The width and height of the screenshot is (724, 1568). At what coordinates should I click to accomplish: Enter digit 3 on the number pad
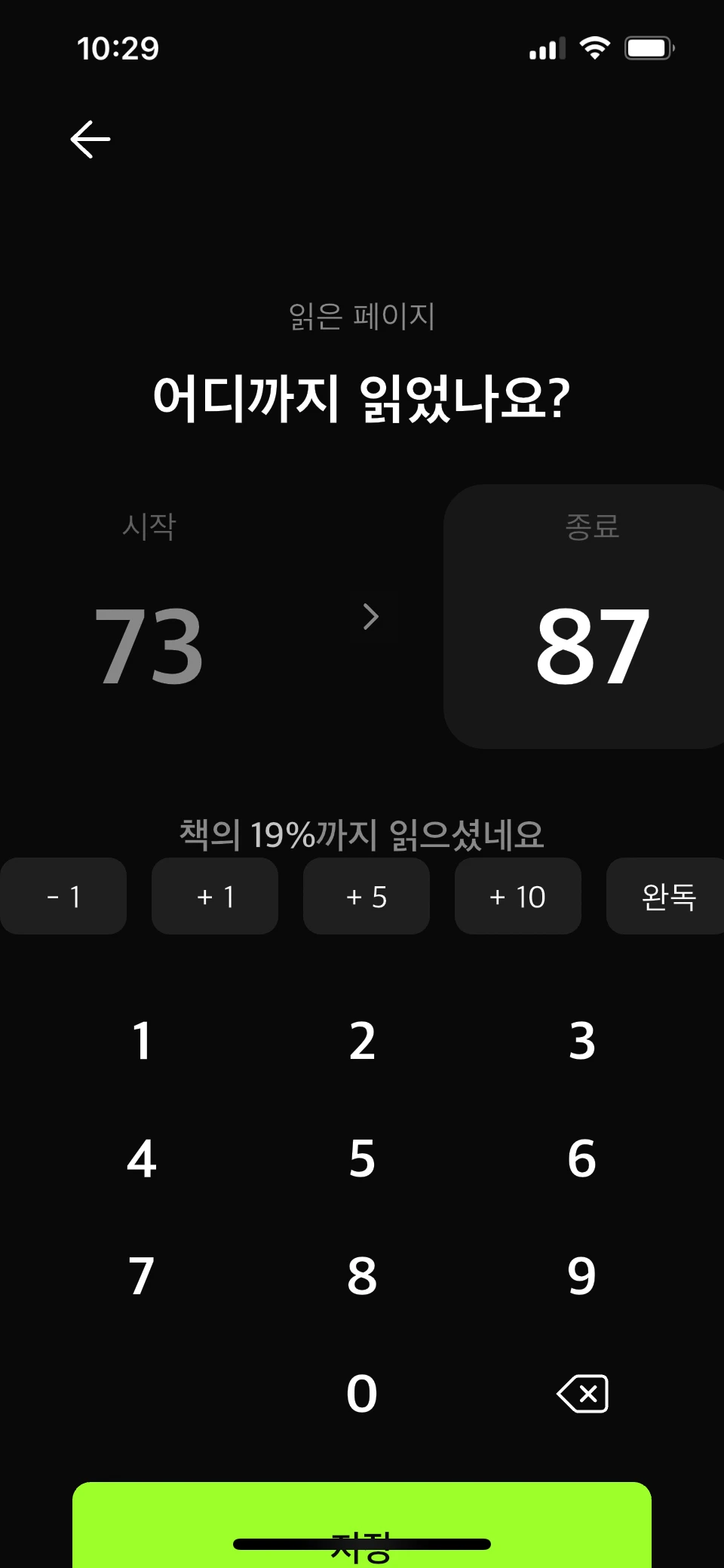coord(581,1041)
